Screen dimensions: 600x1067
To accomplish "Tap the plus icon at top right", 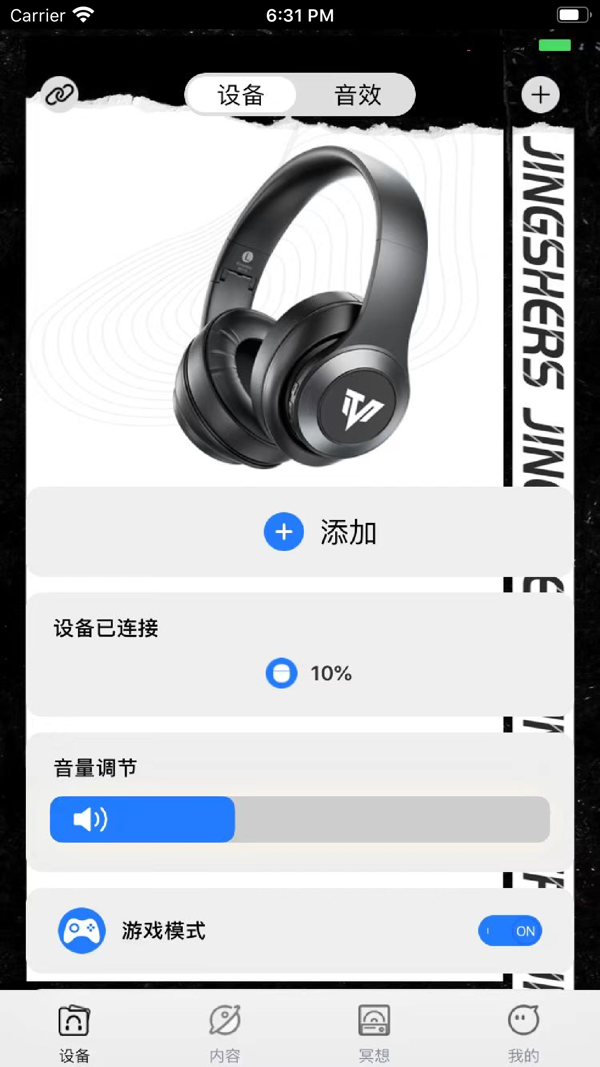I will pyautogui.click(x=540, y=95).
